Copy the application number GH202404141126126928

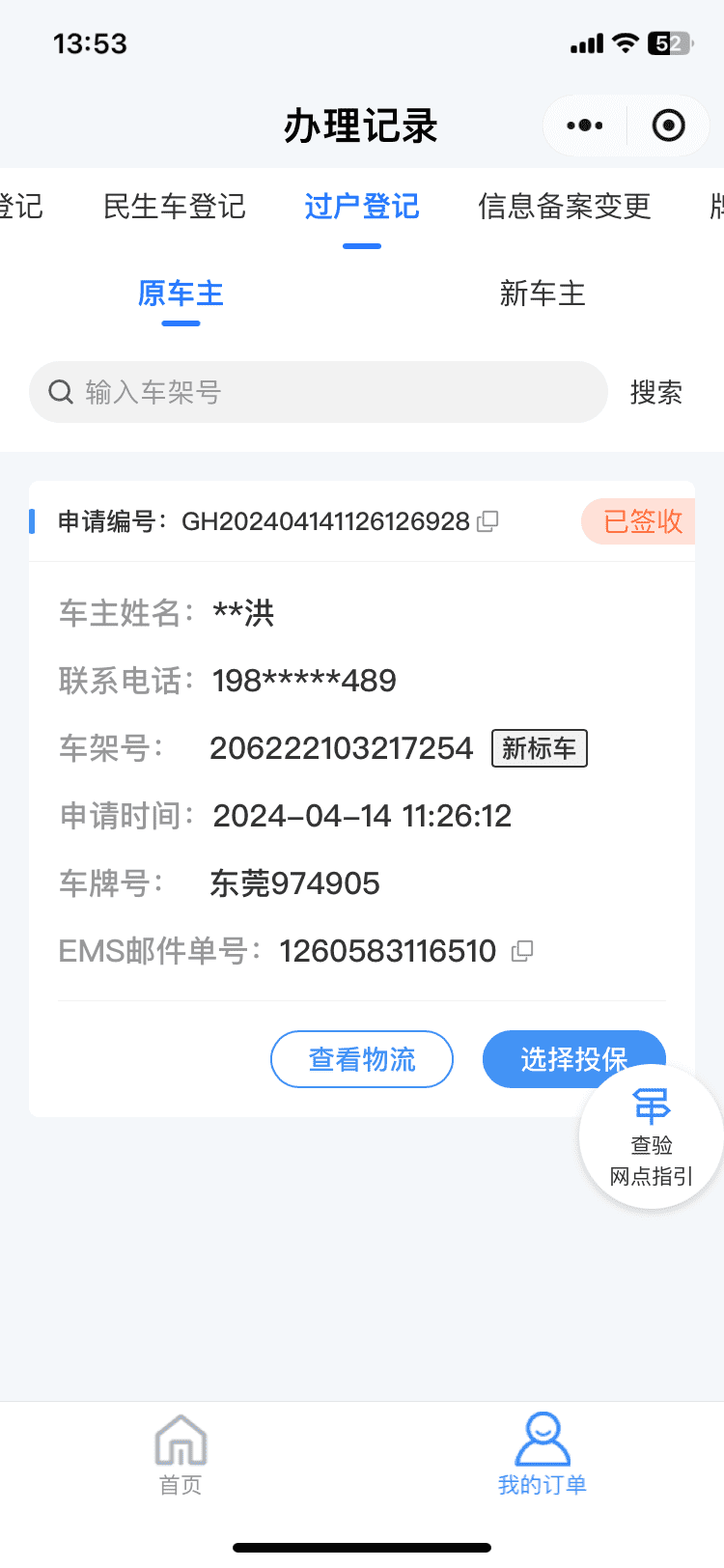(x=488, y=521)
